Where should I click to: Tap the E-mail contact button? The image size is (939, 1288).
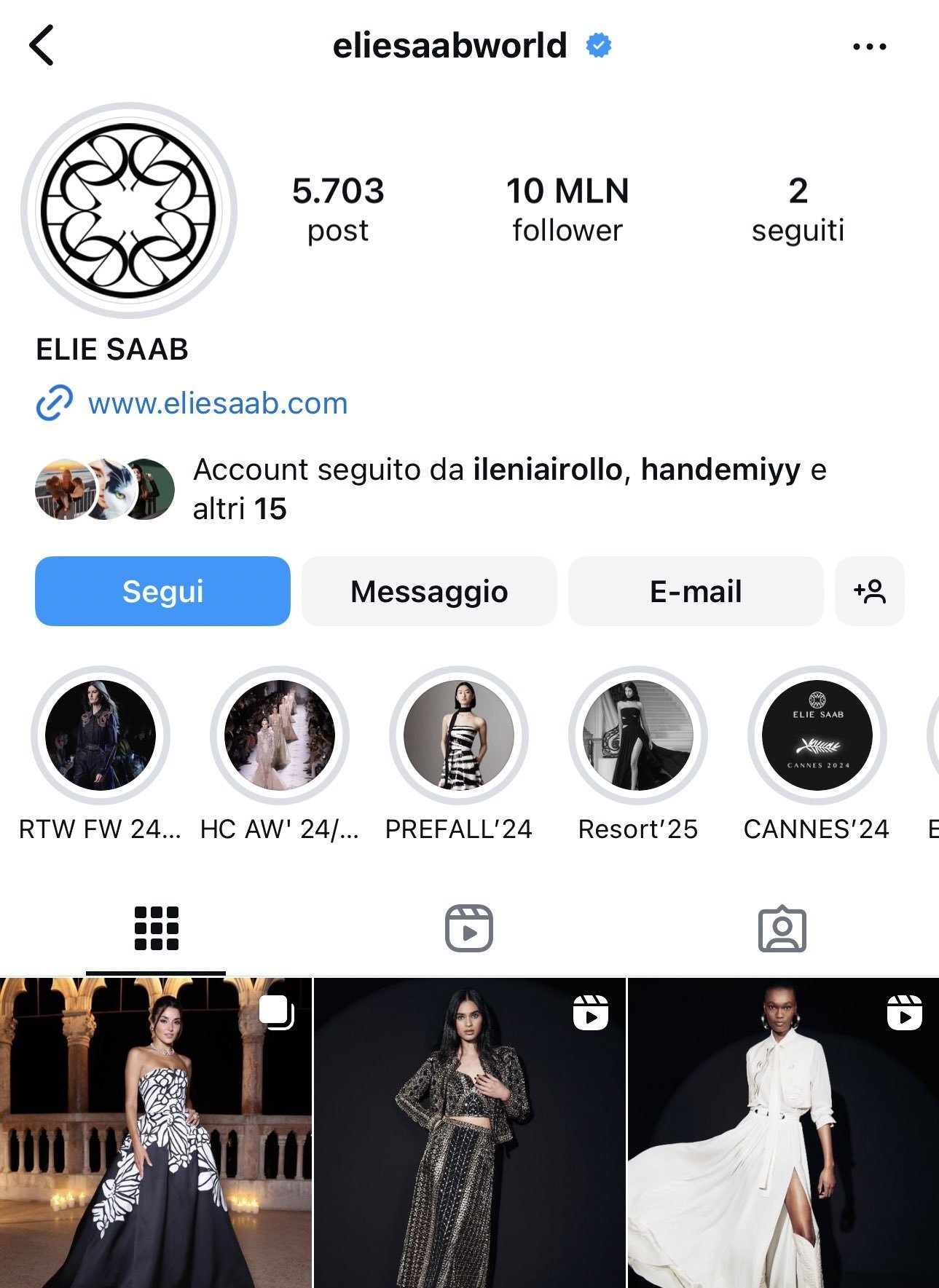point(695,591)
